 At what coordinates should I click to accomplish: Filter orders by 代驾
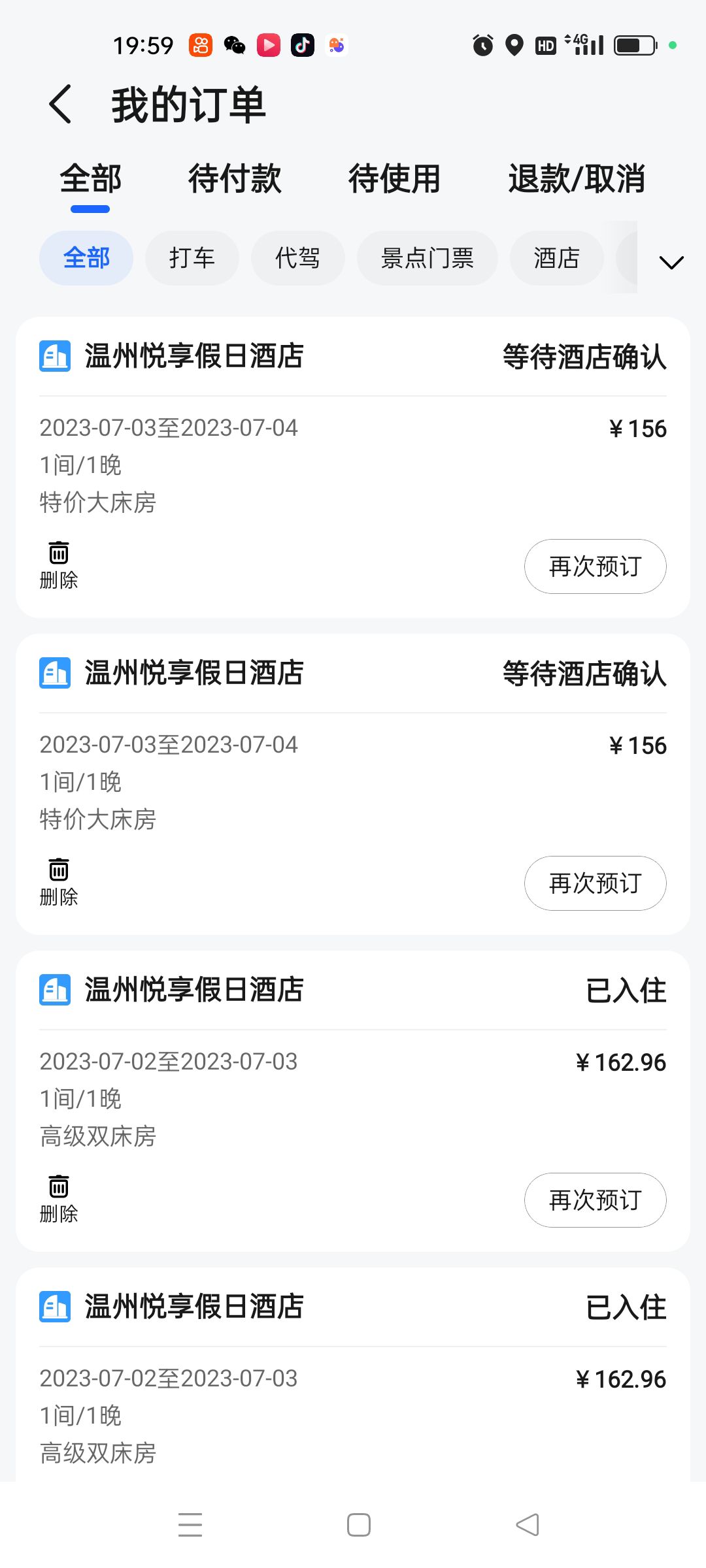click(297, 258)
